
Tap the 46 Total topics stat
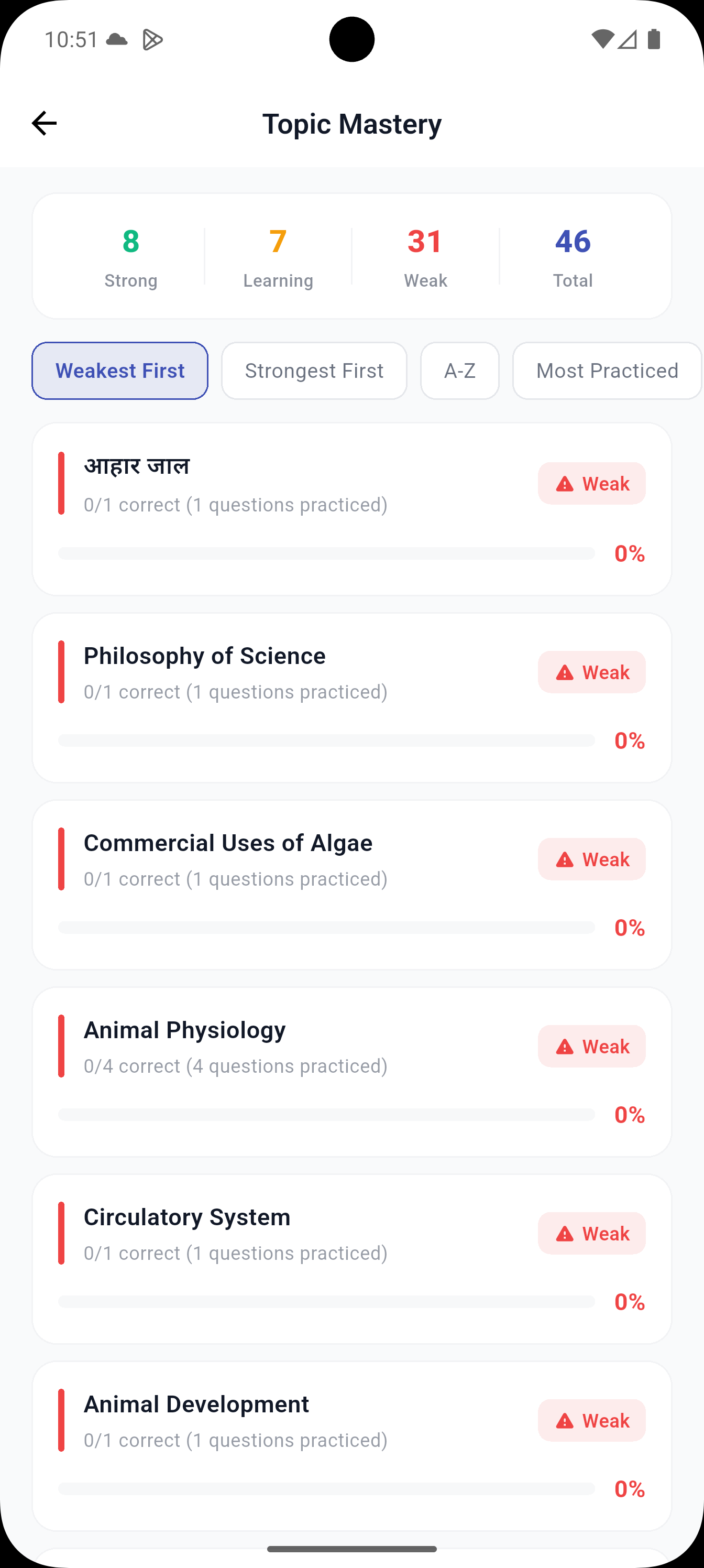click(572, 255)
